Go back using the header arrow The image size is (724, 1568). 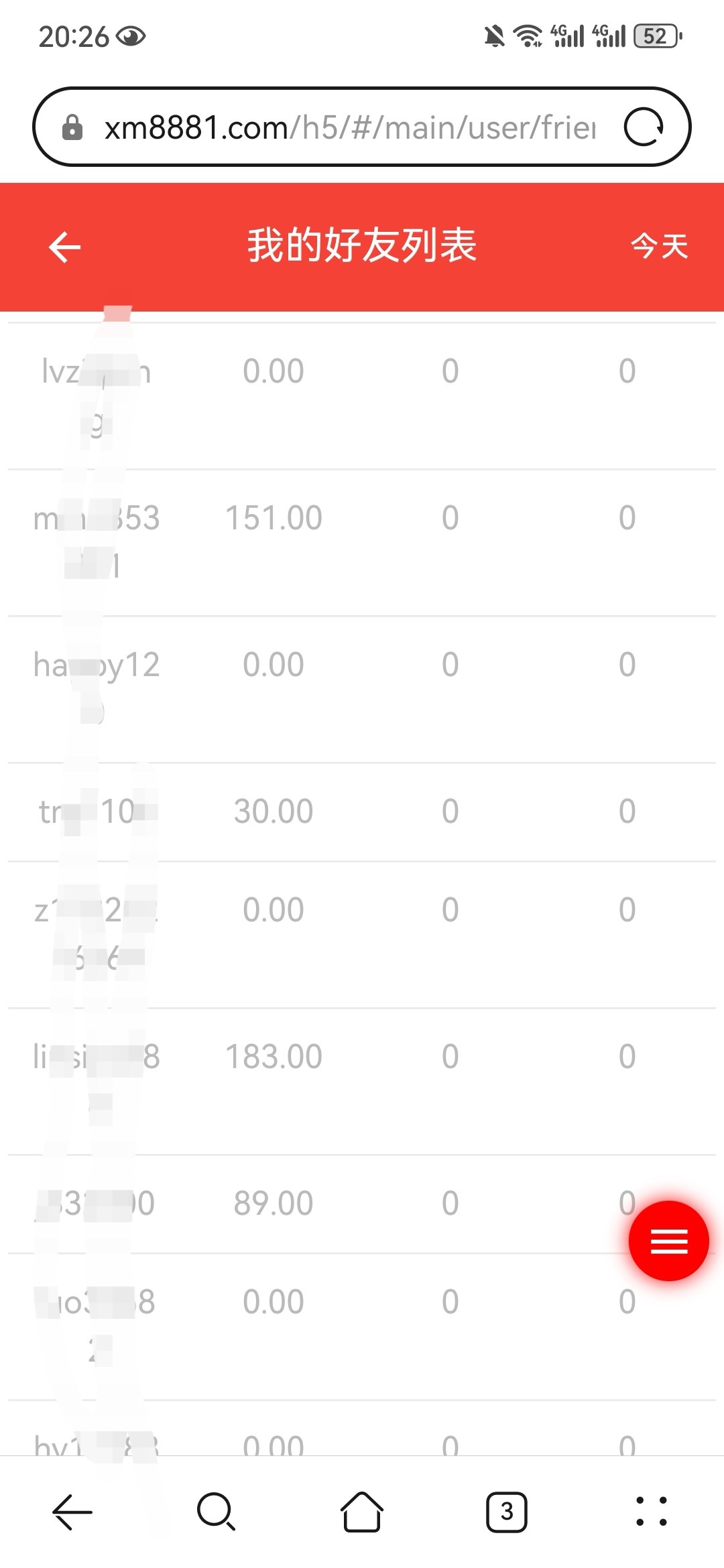click(65, 247)
